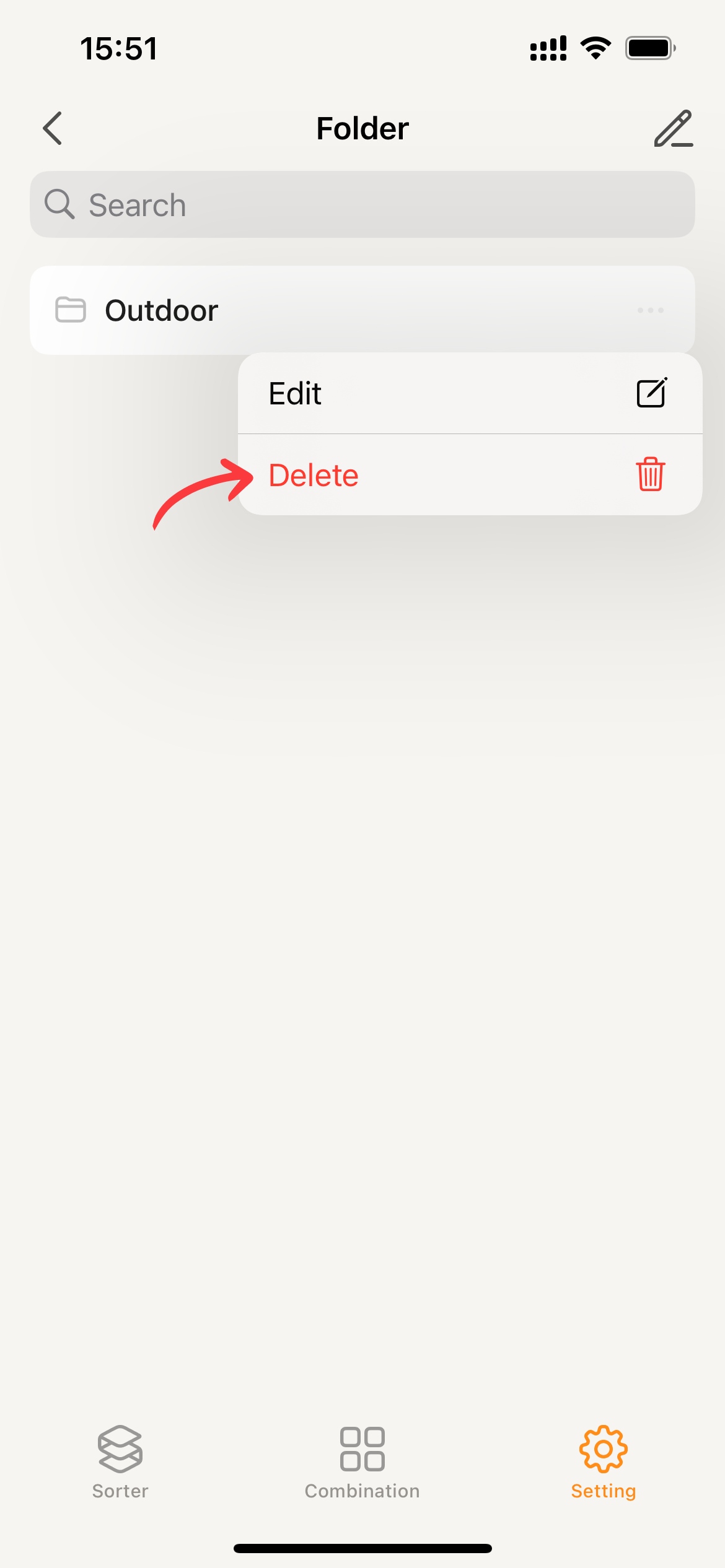
Task: Switch to the Combination tab
Action: tap(362, 1462)
